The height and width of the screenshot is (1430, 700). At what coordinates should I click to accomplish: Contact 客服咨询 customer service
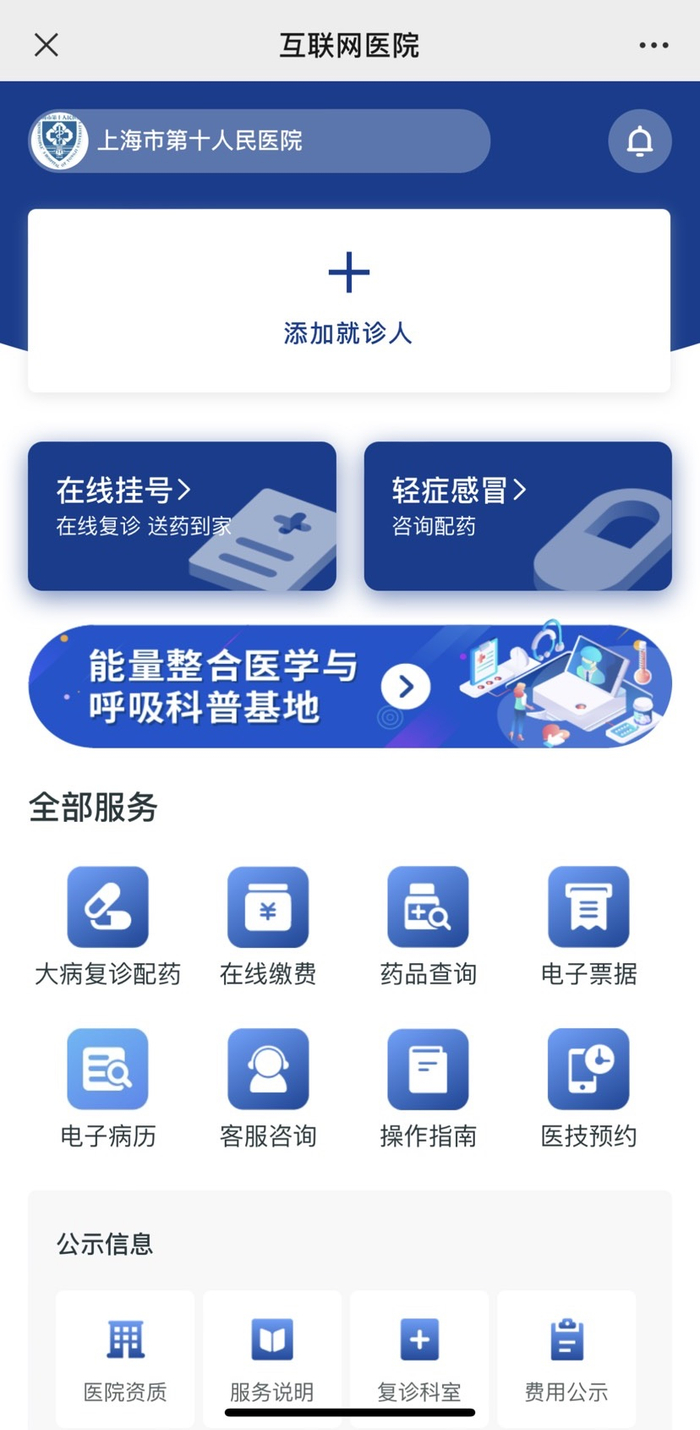[x=268, y=1087]
